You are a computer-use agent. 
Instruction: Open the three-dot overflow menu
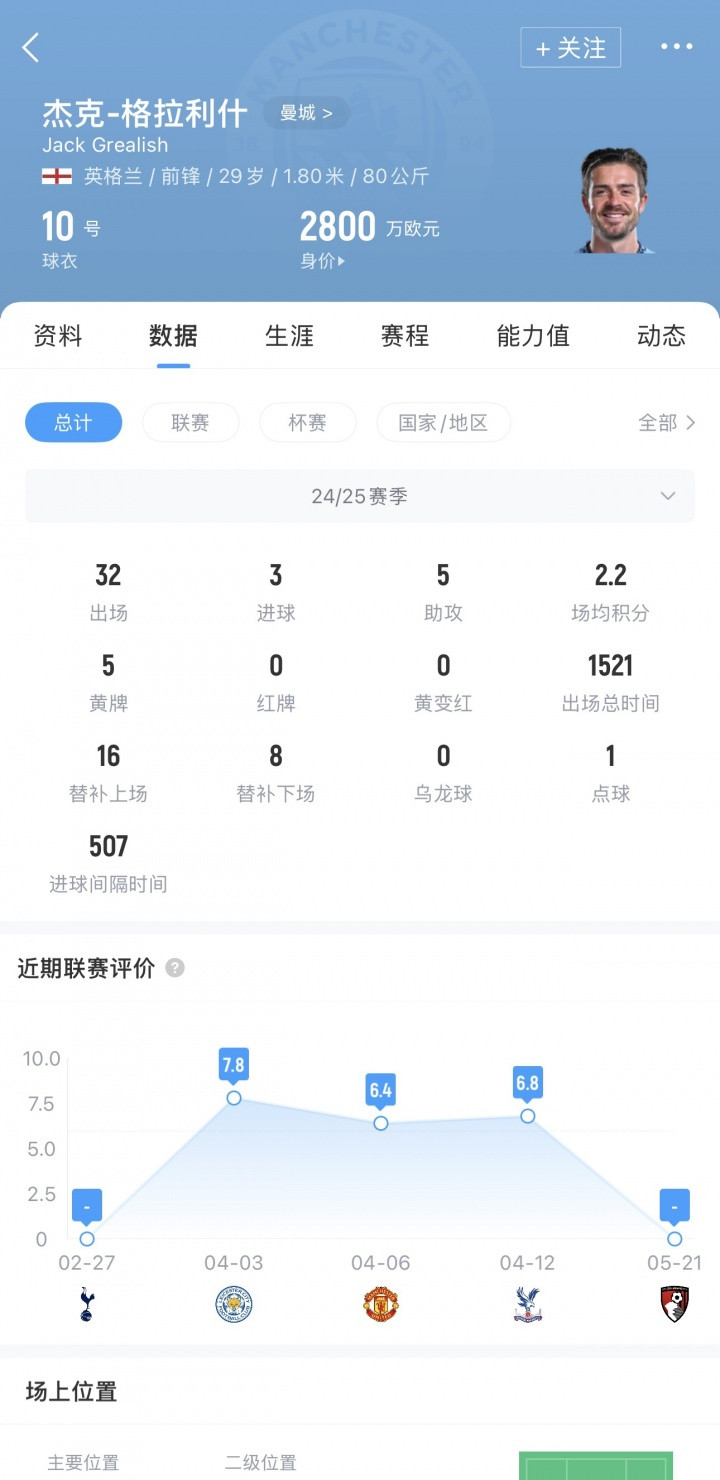tap(676, 47)
